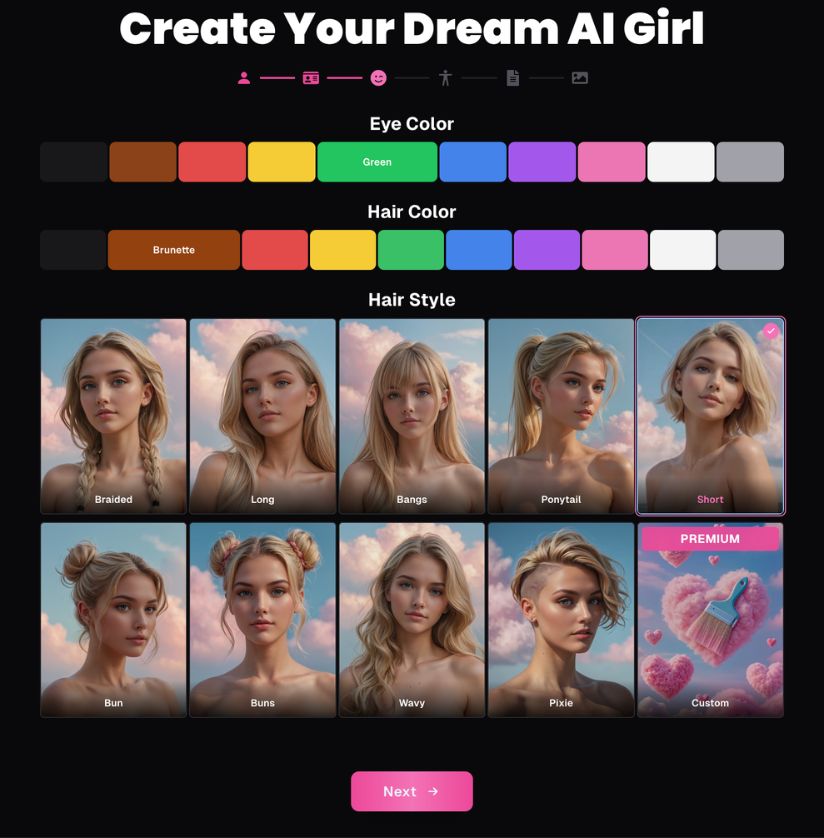Screen dimensions: 824x838
Task: Choose the yellow eye color swatch
Action: click(281, 162)
